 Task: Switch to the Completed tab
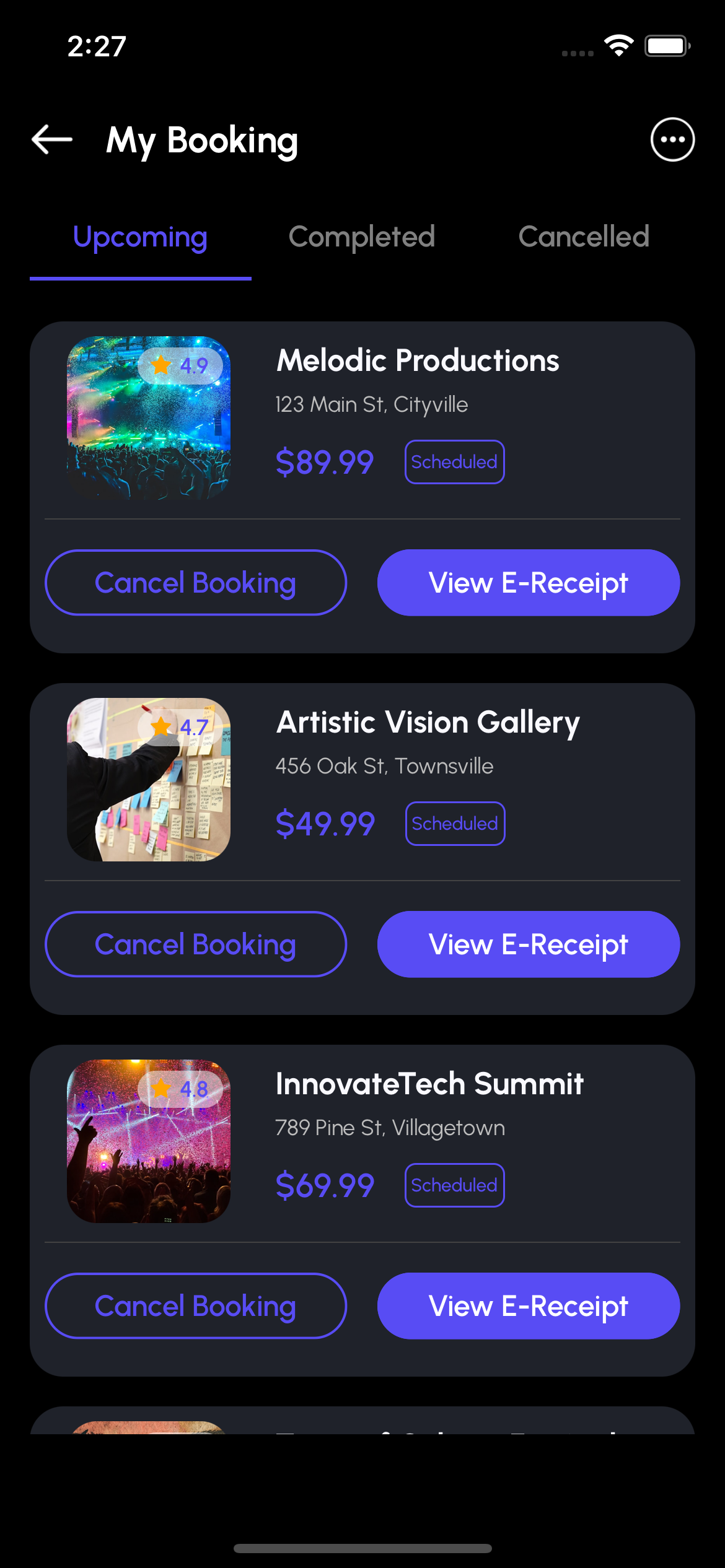click(362, 237)
